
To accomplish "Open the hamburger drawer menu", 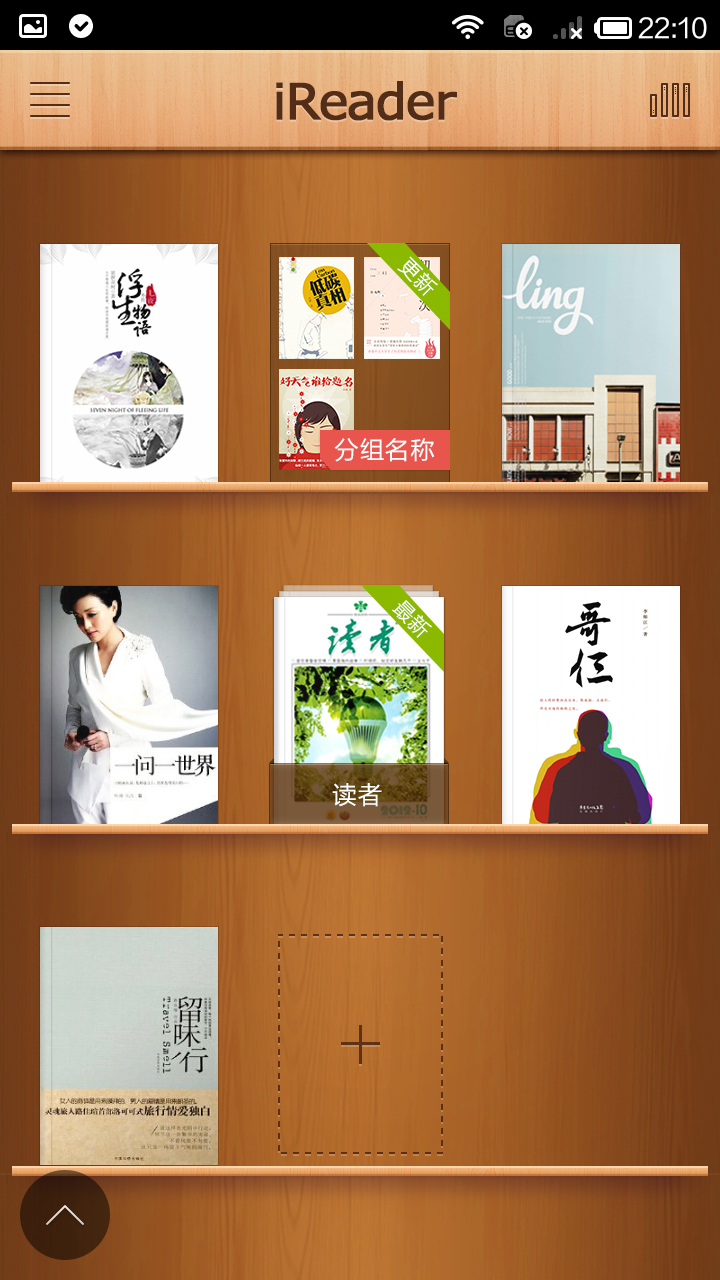I will point(50,100).
